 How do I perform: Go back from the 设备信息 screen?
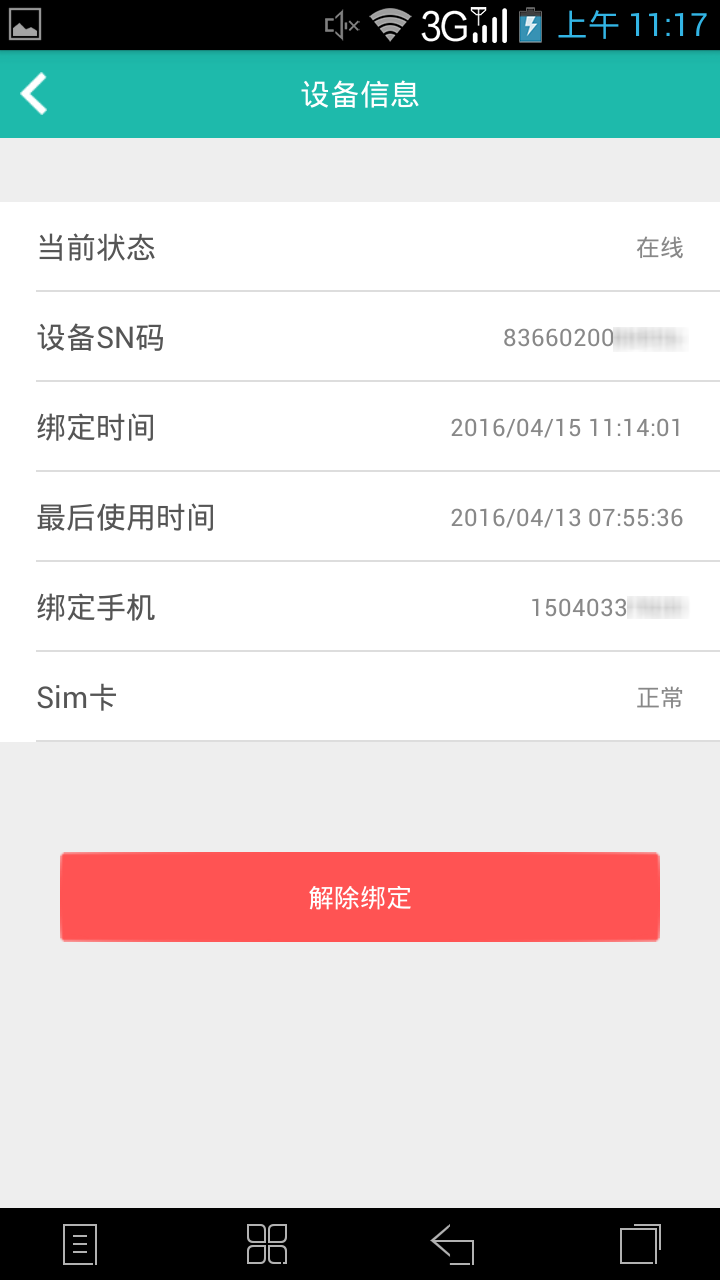click(x=35, y=95)
